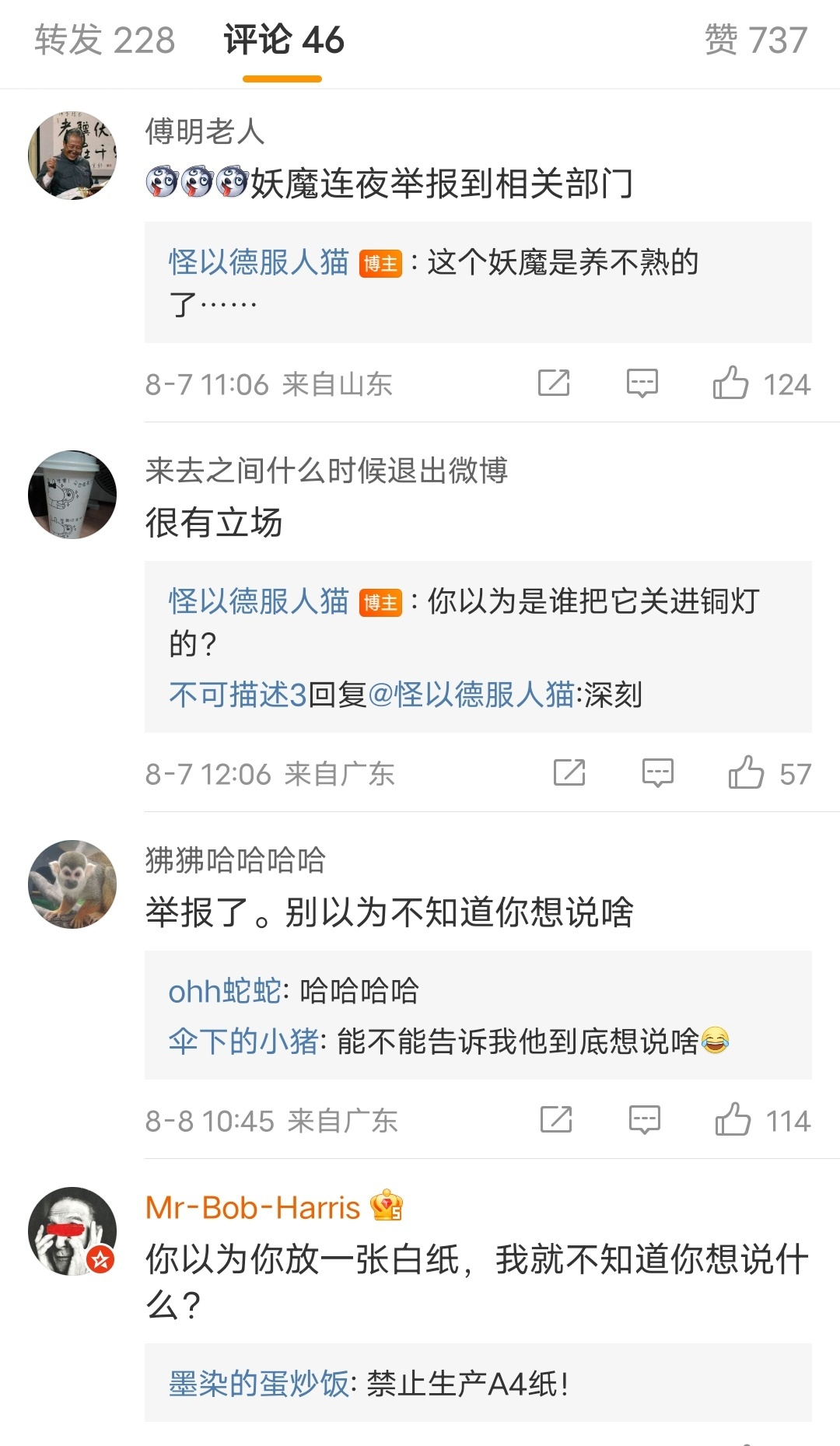Viewport: 840px width, 1446px height.
Task: Click the 8-8 10:45 timestamp
Action: [x=210, y=1120]
